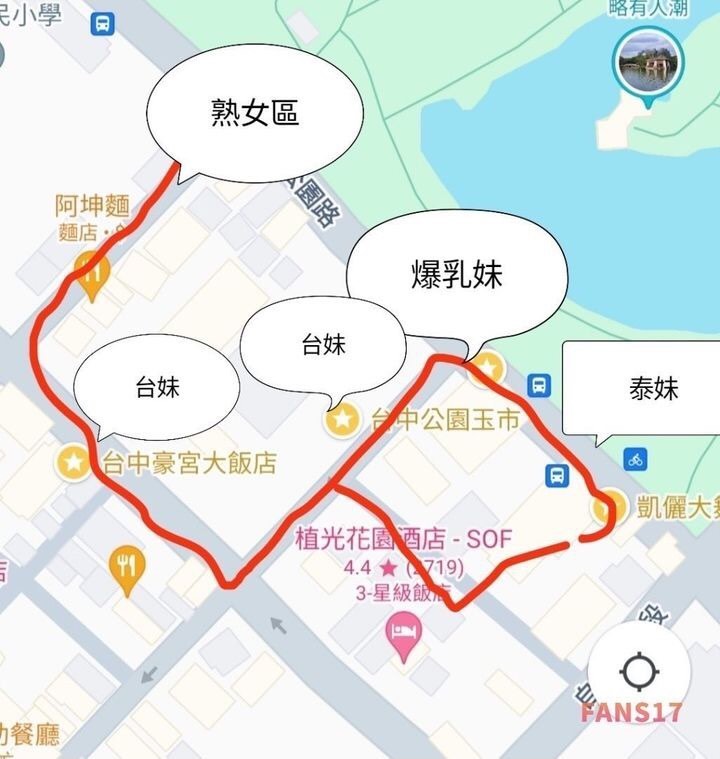Click the 阿坤麵 restaurant fork icon
Viewport: 720px width, 759px height.
tap(92, 270)
